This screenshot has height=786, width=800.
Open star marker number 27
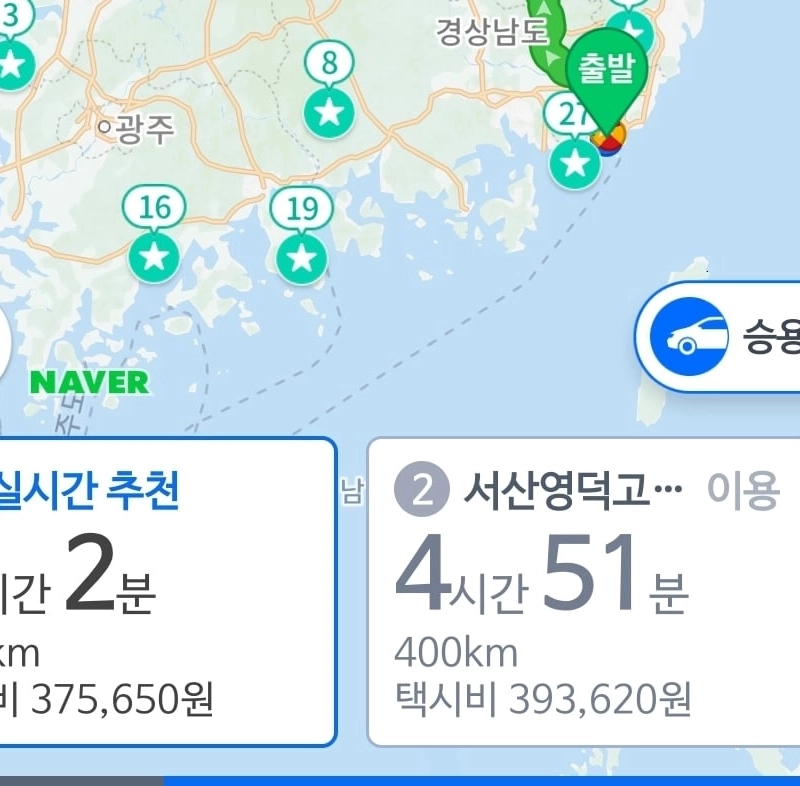click(575, 162)
